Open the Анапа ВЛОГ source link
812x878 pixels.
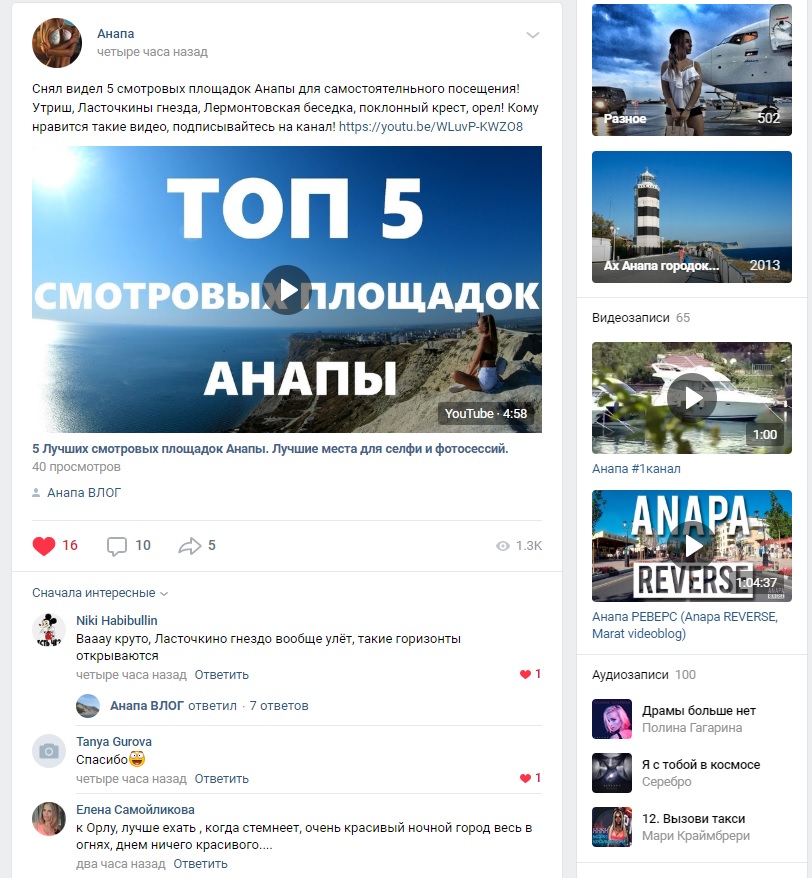pos(84,493)
